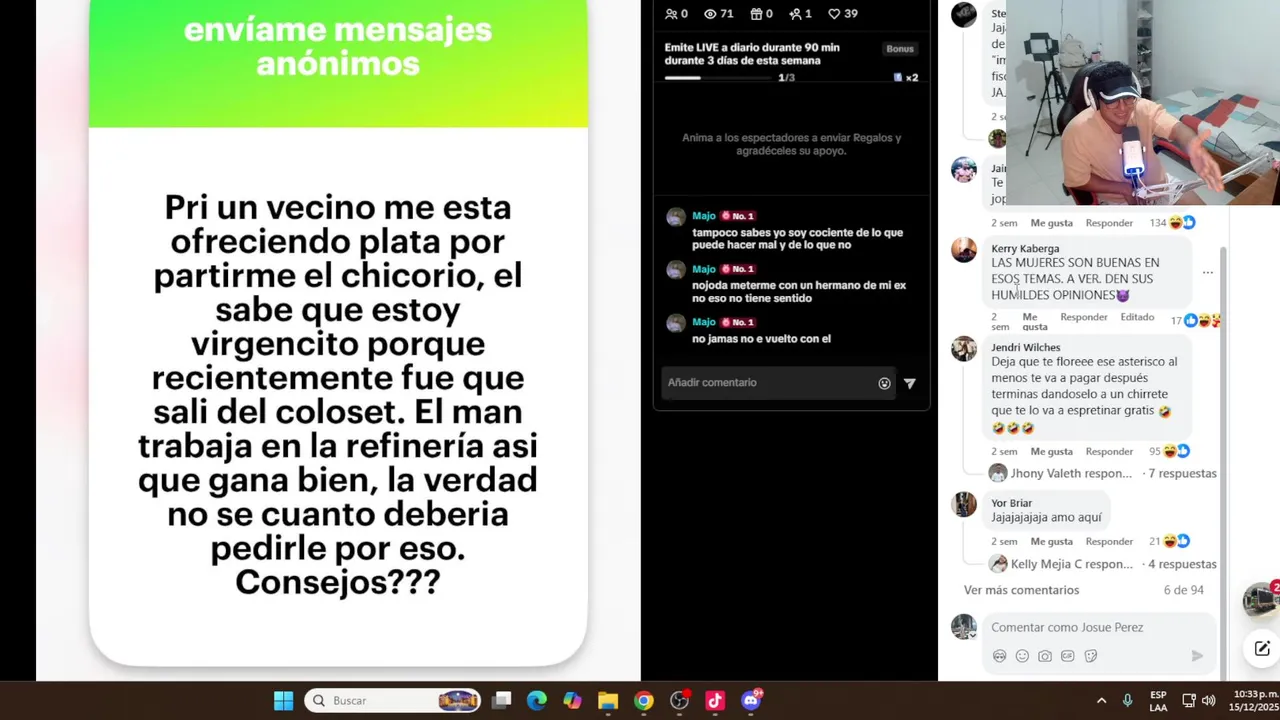Screen dimensions: 1280x720
Task: Focus the Añadir comentario field
Action: pyautogui.click(x=765, y=383)
